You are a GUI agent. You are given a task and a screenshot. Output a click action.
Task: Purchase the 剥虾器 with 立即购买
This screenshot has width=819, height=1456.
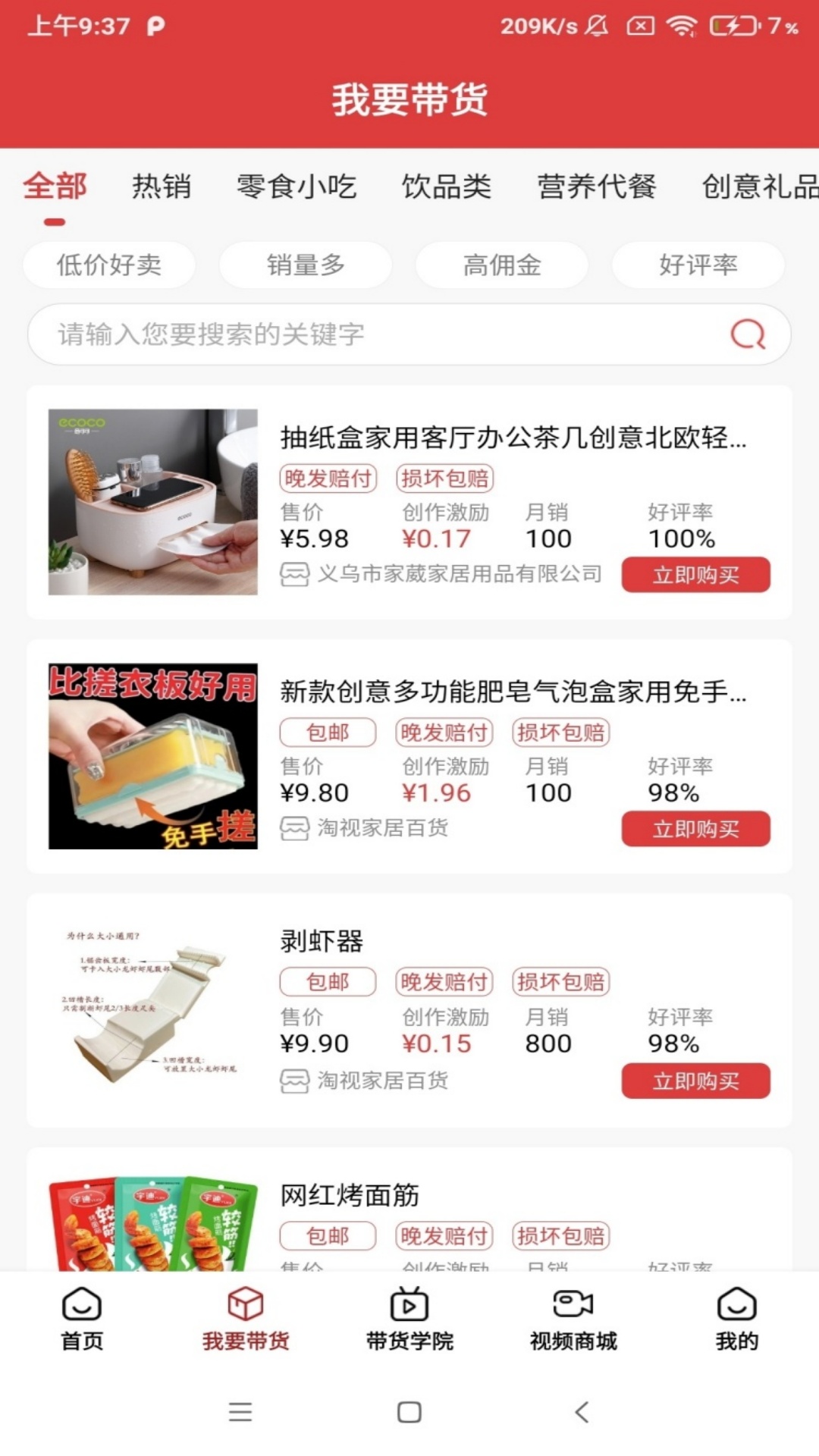point(695,1081)
